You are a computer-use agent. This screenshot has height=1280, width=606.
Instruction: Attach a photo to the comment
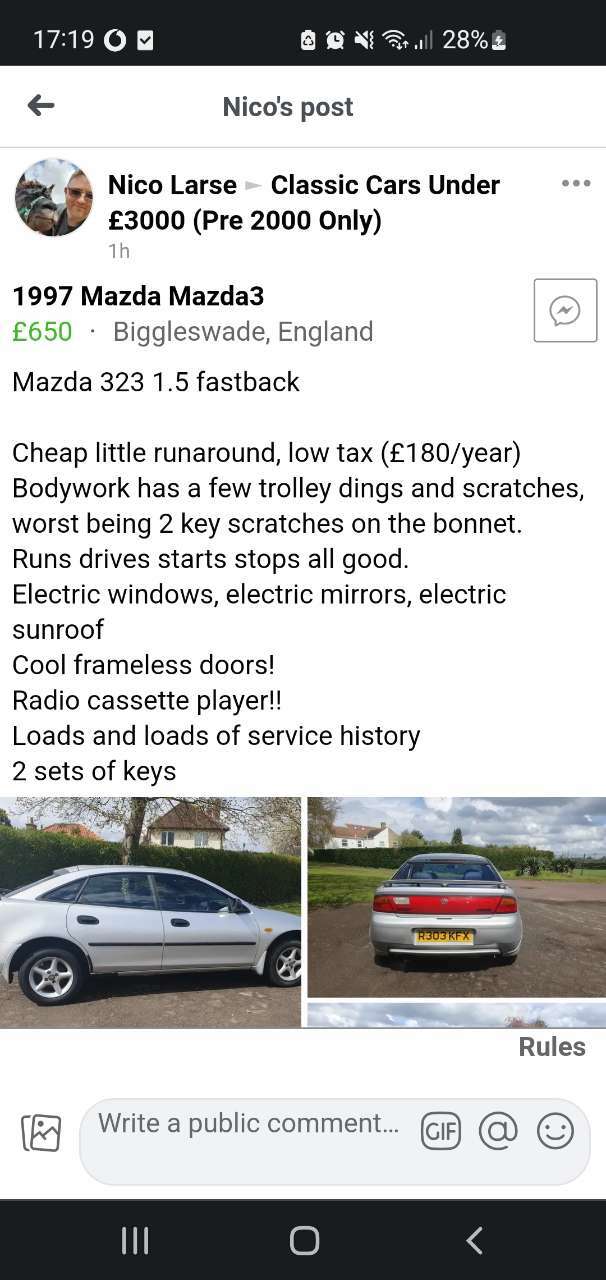click(x=41, y=1132)
